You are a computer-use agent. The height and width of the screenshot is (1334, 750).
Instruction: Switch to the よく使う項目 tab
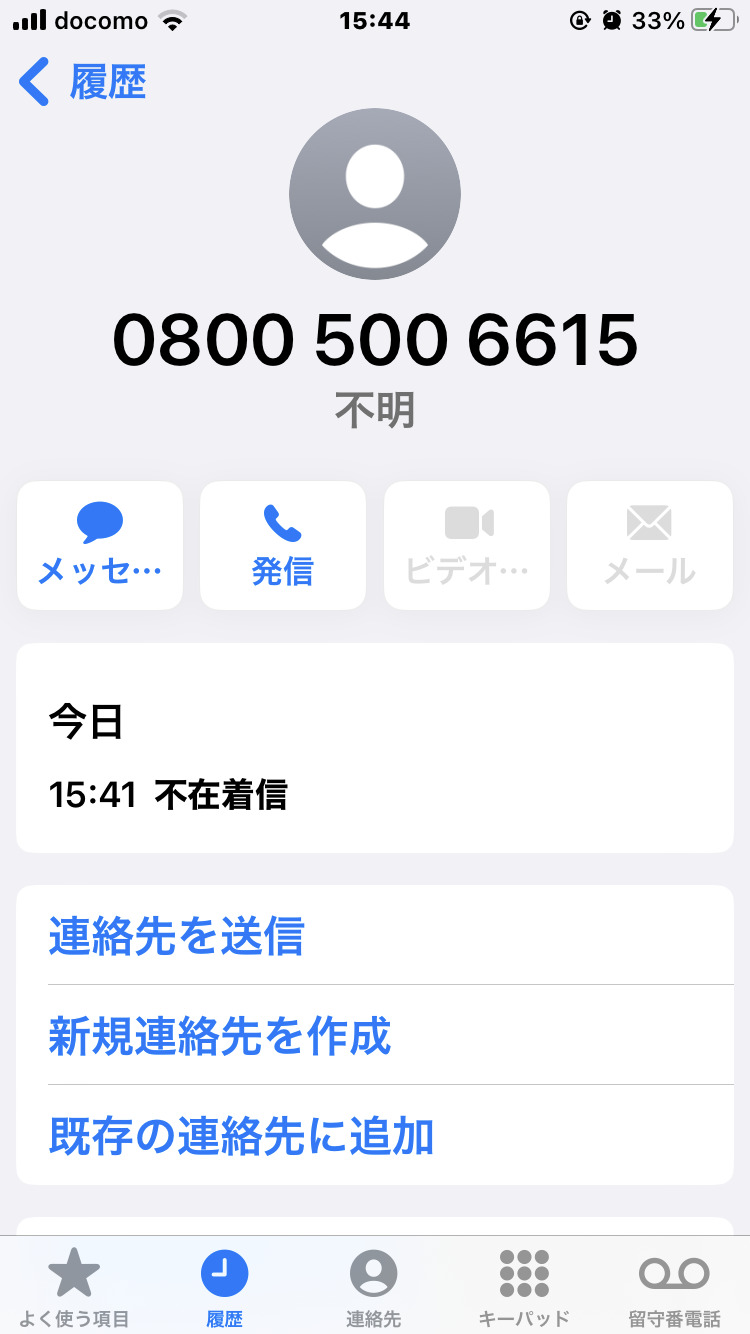tap(75, 1288)
